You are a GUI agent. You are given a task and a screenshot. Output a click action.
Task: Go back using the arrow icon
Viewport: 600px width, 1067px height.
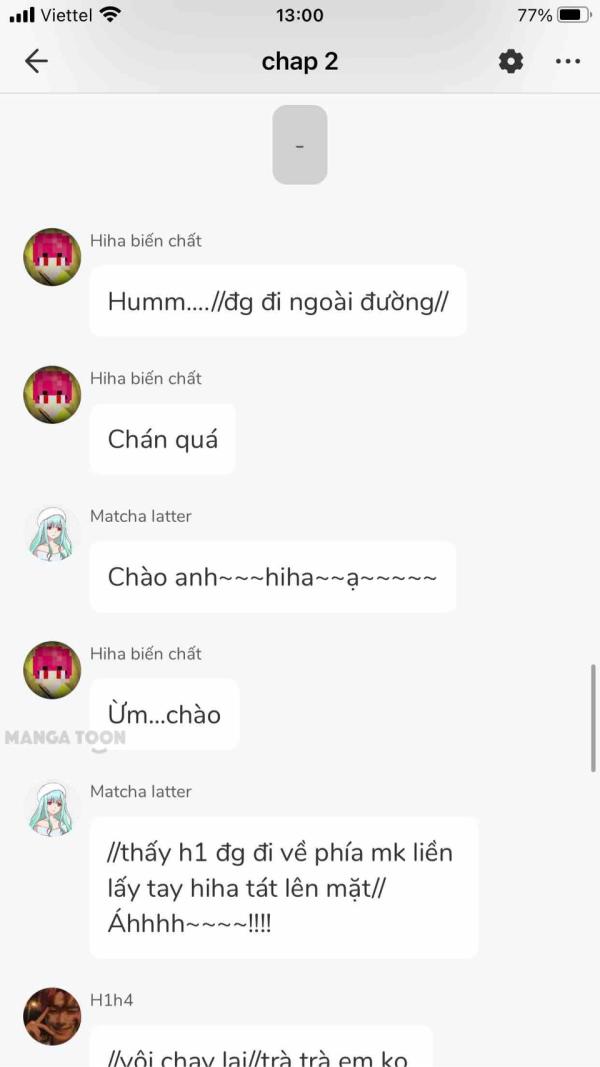pos(36,62)
